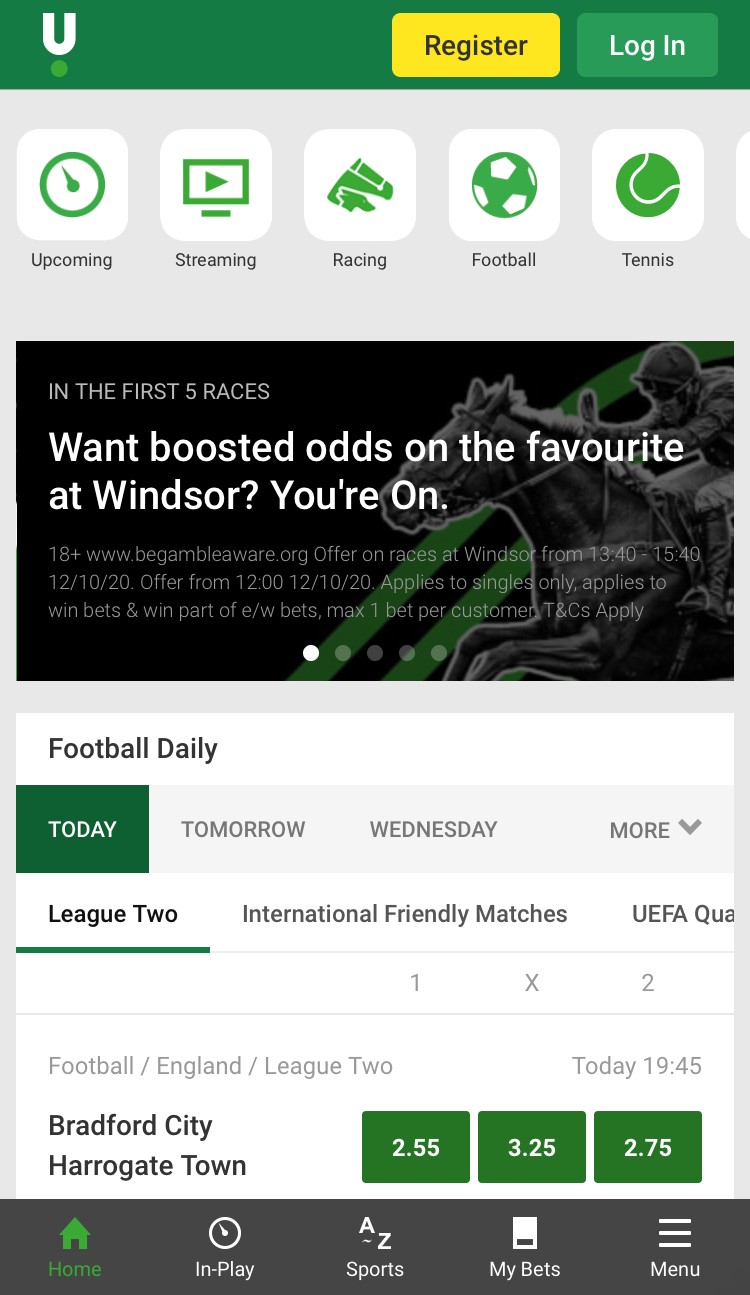Open the Streaming shortcut

click(216, 200)
